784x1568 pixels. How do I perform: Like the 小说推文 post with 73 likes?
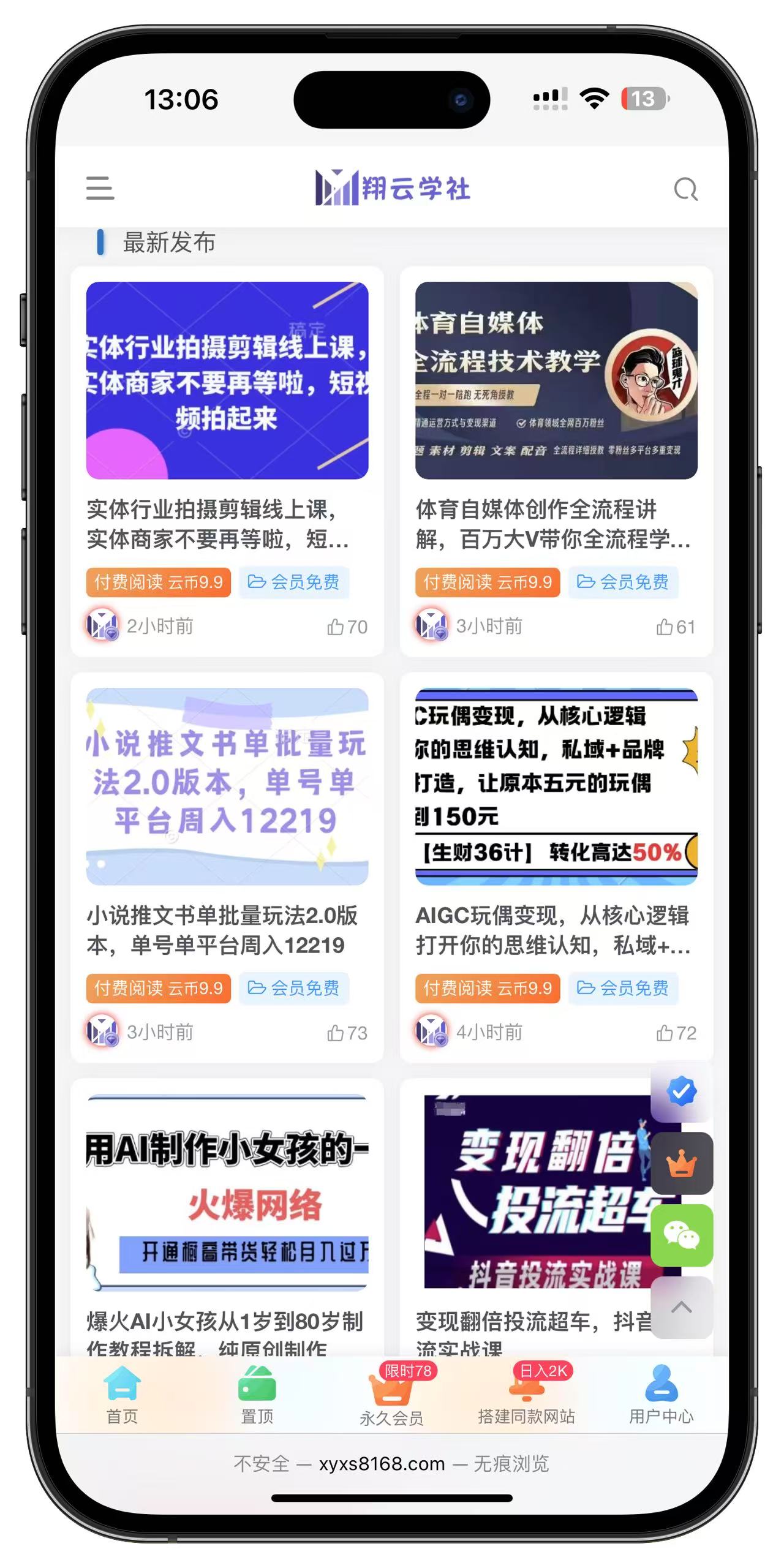tap(347, 1033)
